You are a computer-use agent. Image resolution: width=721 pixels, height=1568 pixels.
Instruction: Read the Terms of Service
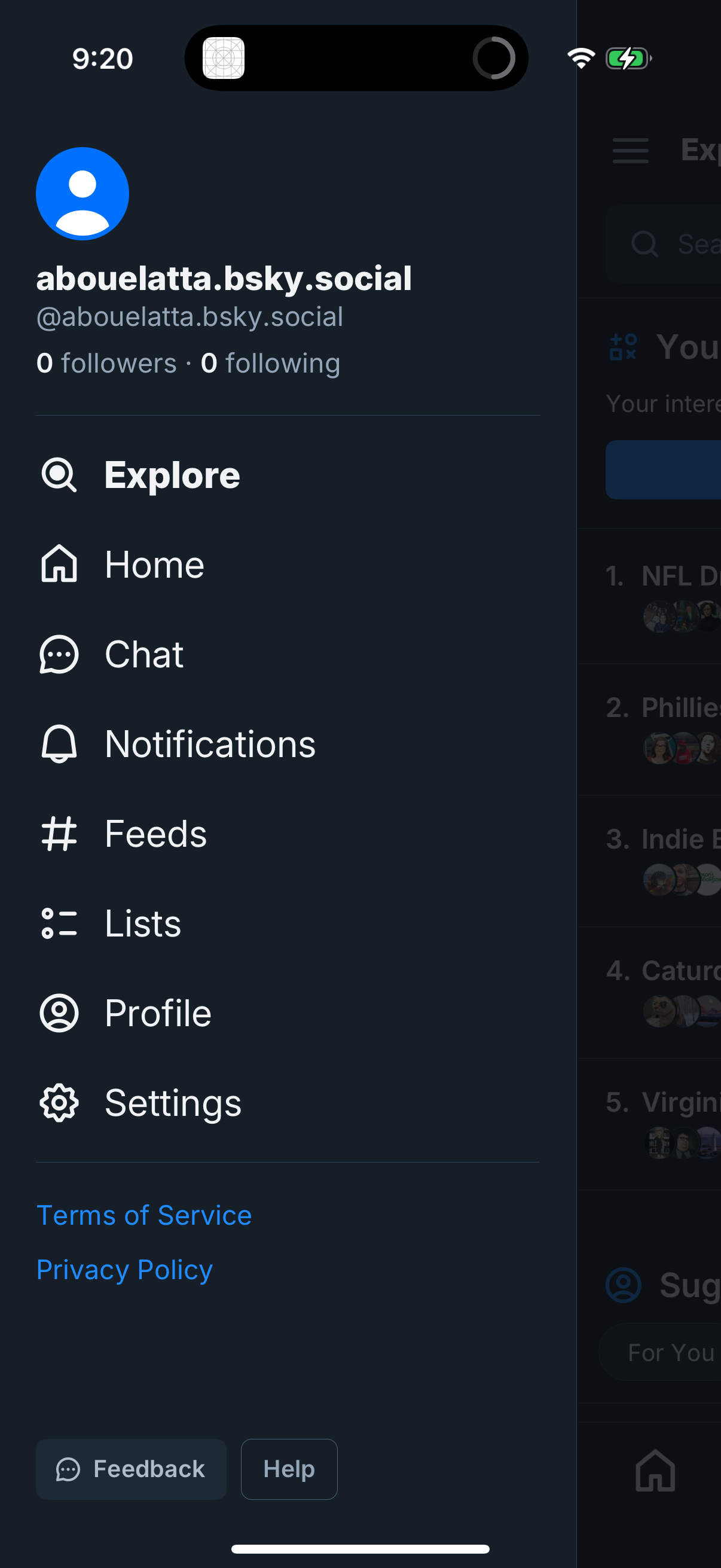[144, 1215]
